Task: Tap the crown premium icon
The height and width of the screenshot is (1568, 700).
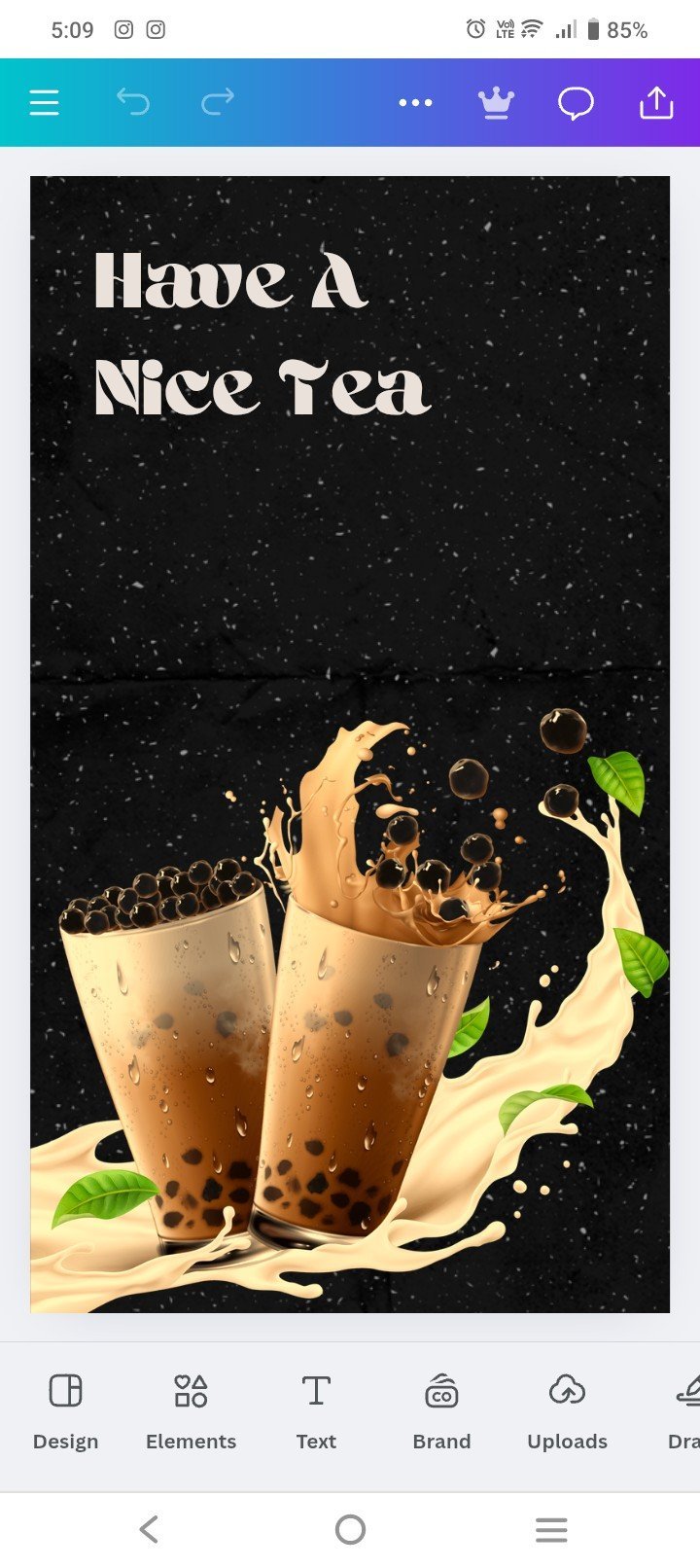Action: click(496, 102)
